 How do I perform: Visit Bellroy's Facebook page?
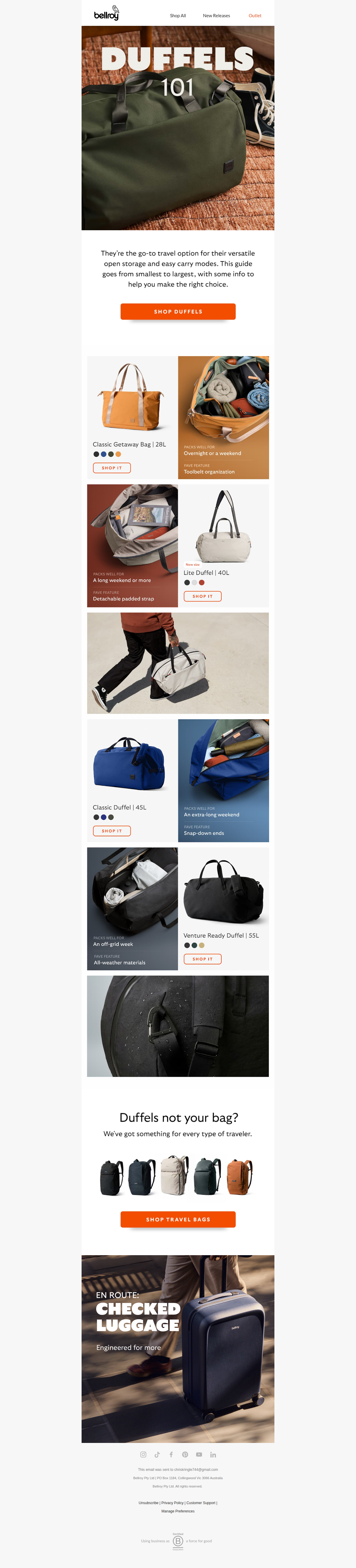pos(171,1455)
